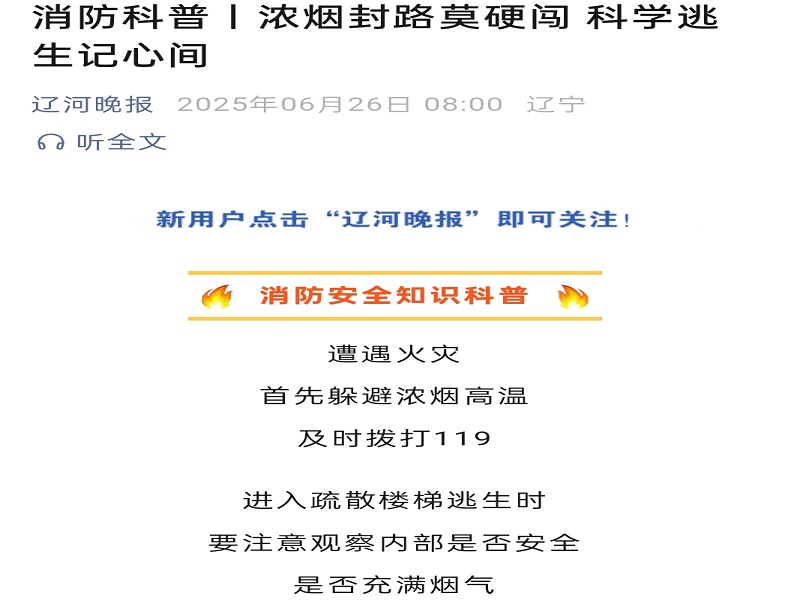
Task: Tap 听全文 to listen to article
Action: coord(102,142)
